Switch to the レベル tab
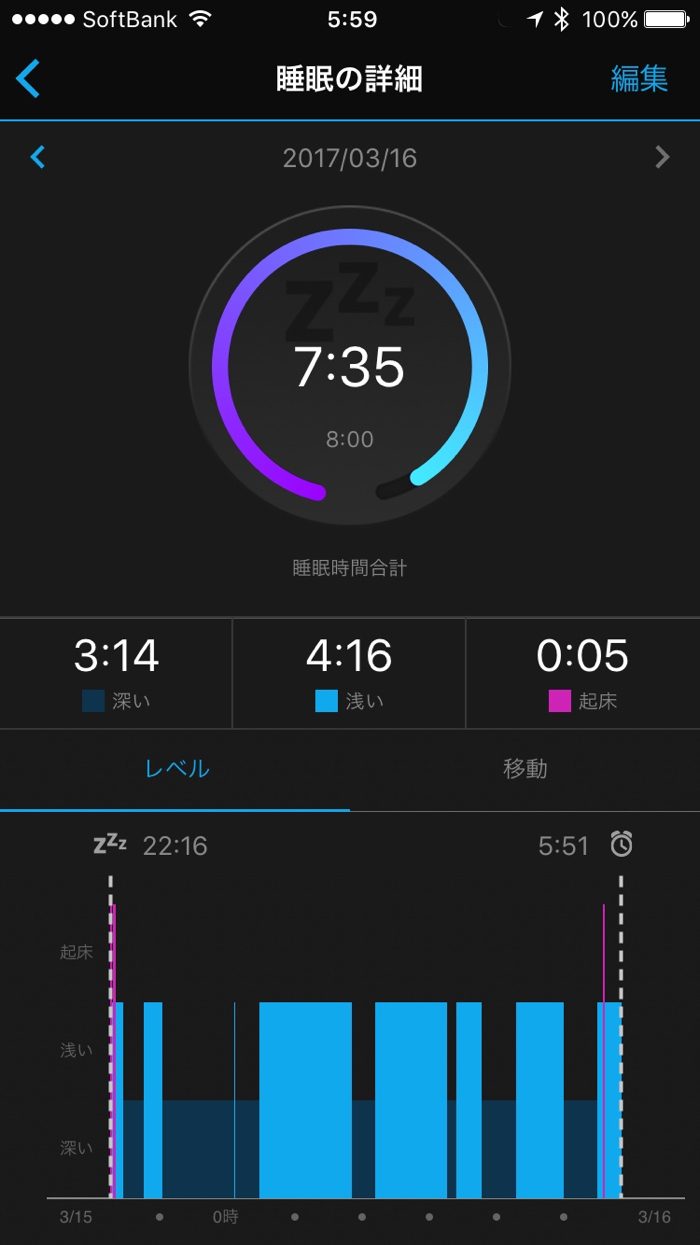Screen dimensions: 700x1245 [x=176, y=769]
